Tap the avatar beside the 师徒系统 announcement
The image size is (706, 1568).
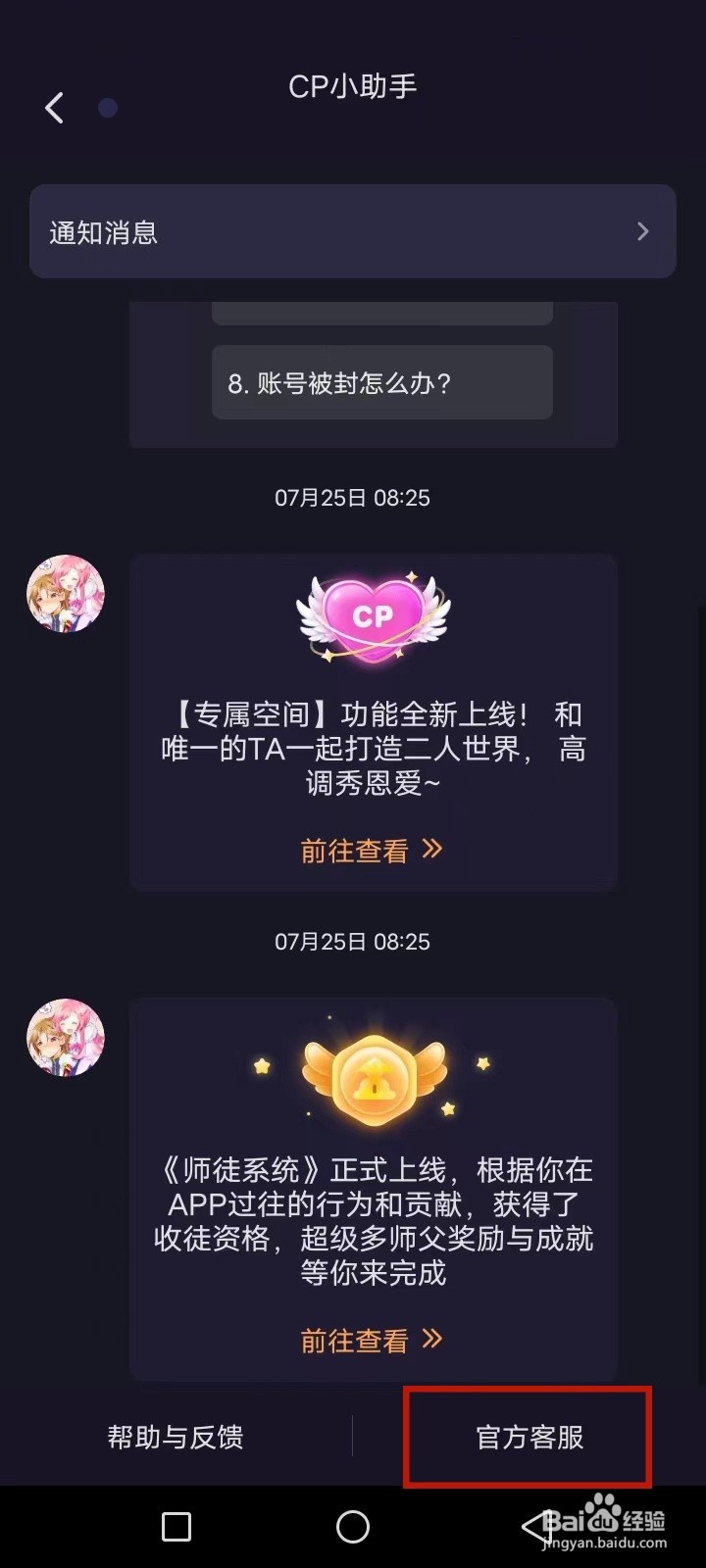click(65, 1037)
